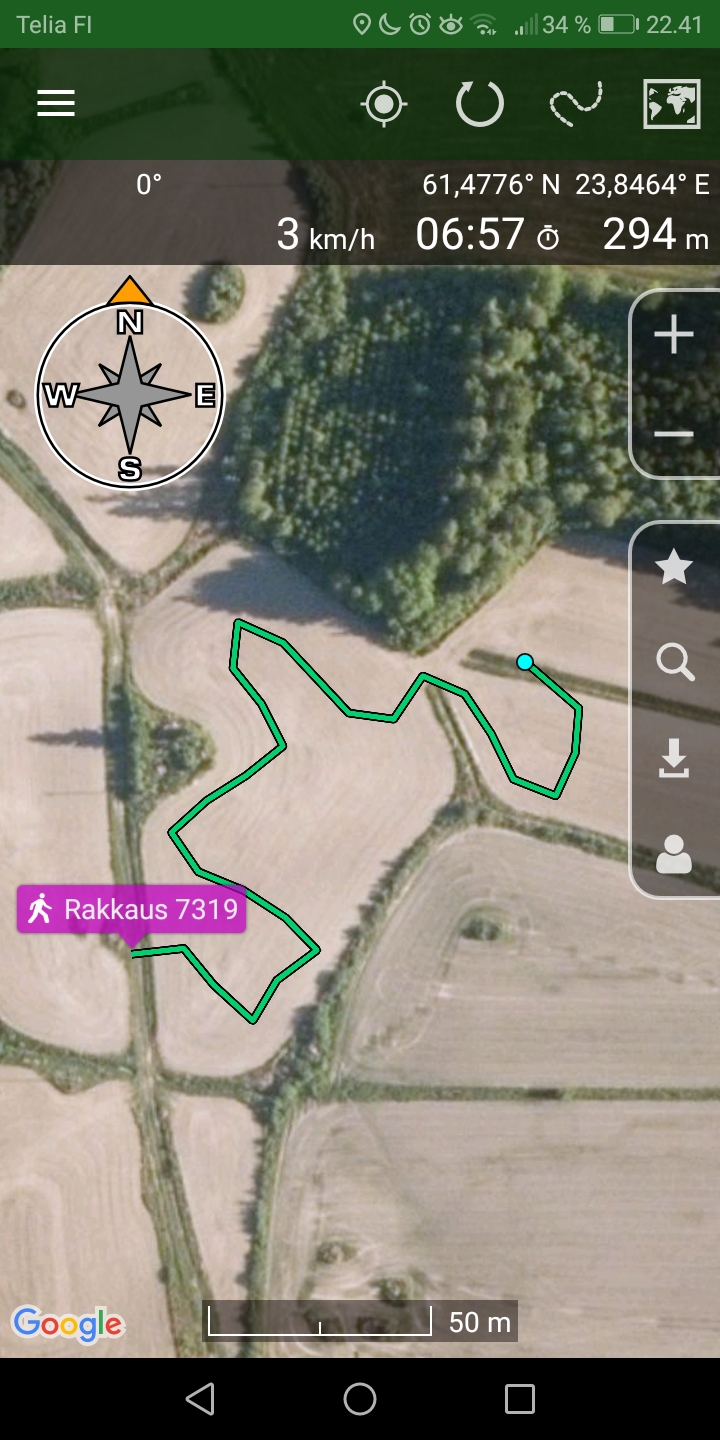The image size is (720, 1440).
Task: Tap the download icon
Action: click(674, 758)
